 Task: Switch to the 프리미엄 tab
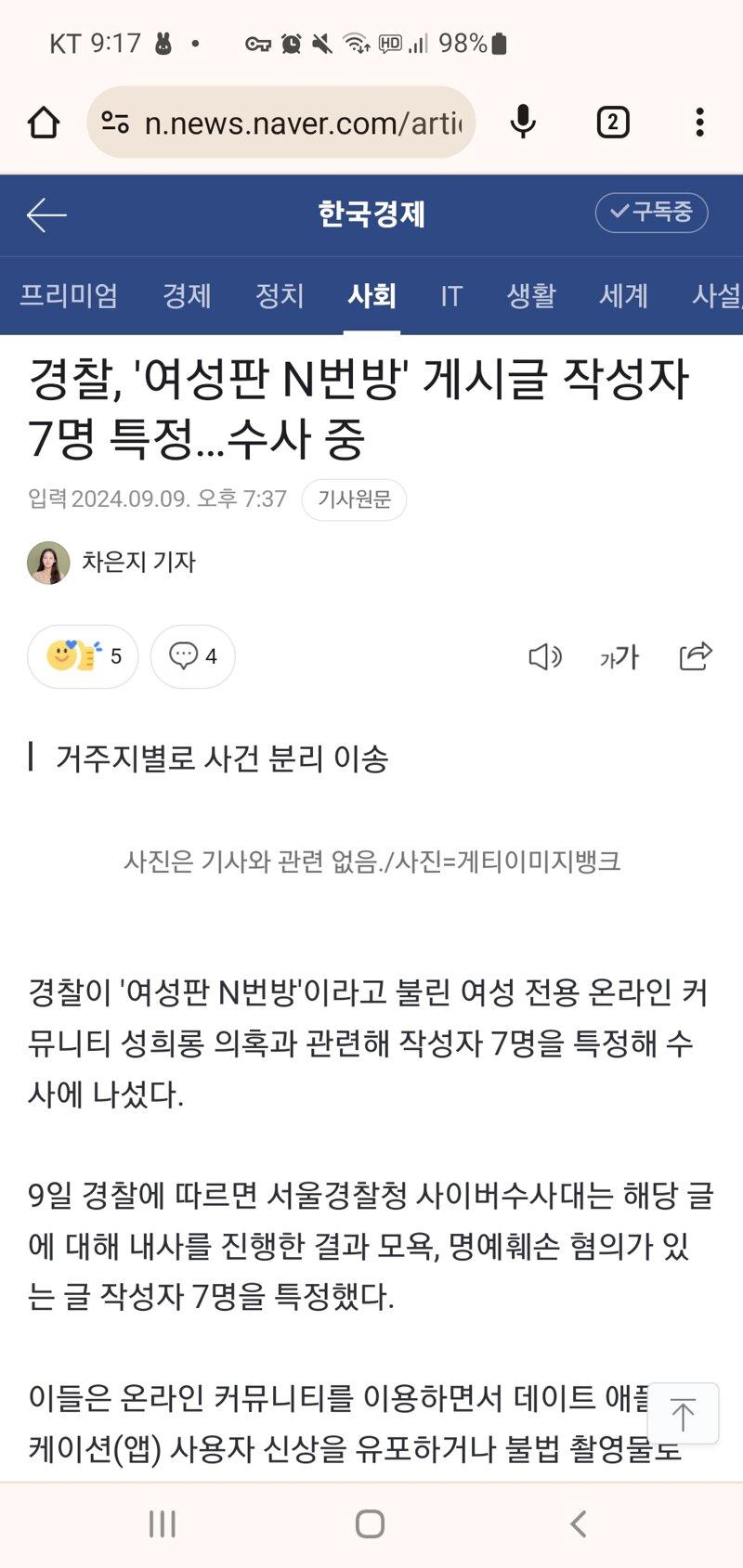pos(69,296)
